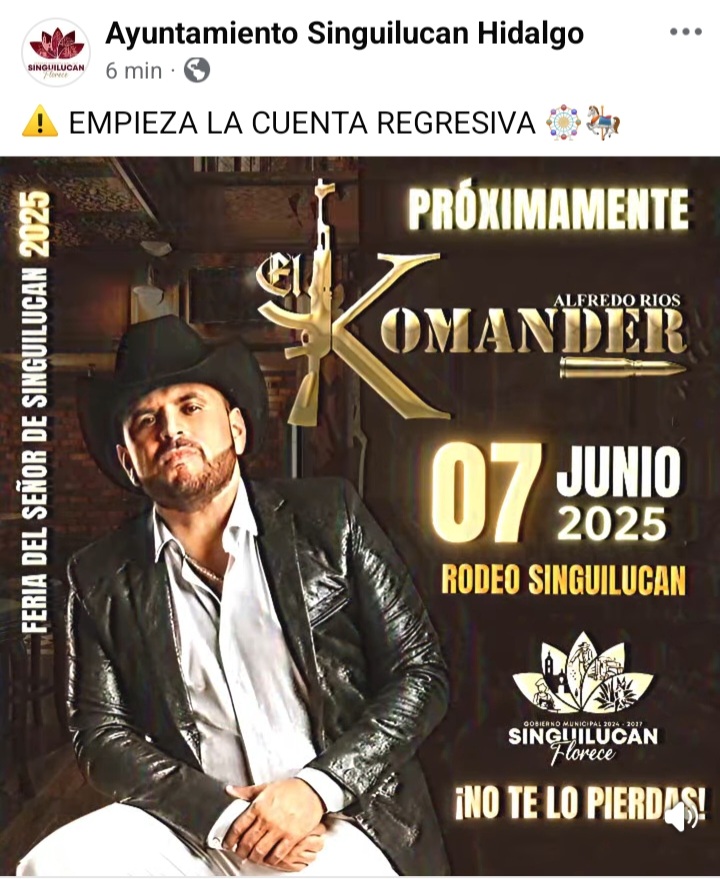Visit the Ayuntamiento Singuilucan Hidalgo page name
Screen dimensions: 720x879
[x=345, y=33]
